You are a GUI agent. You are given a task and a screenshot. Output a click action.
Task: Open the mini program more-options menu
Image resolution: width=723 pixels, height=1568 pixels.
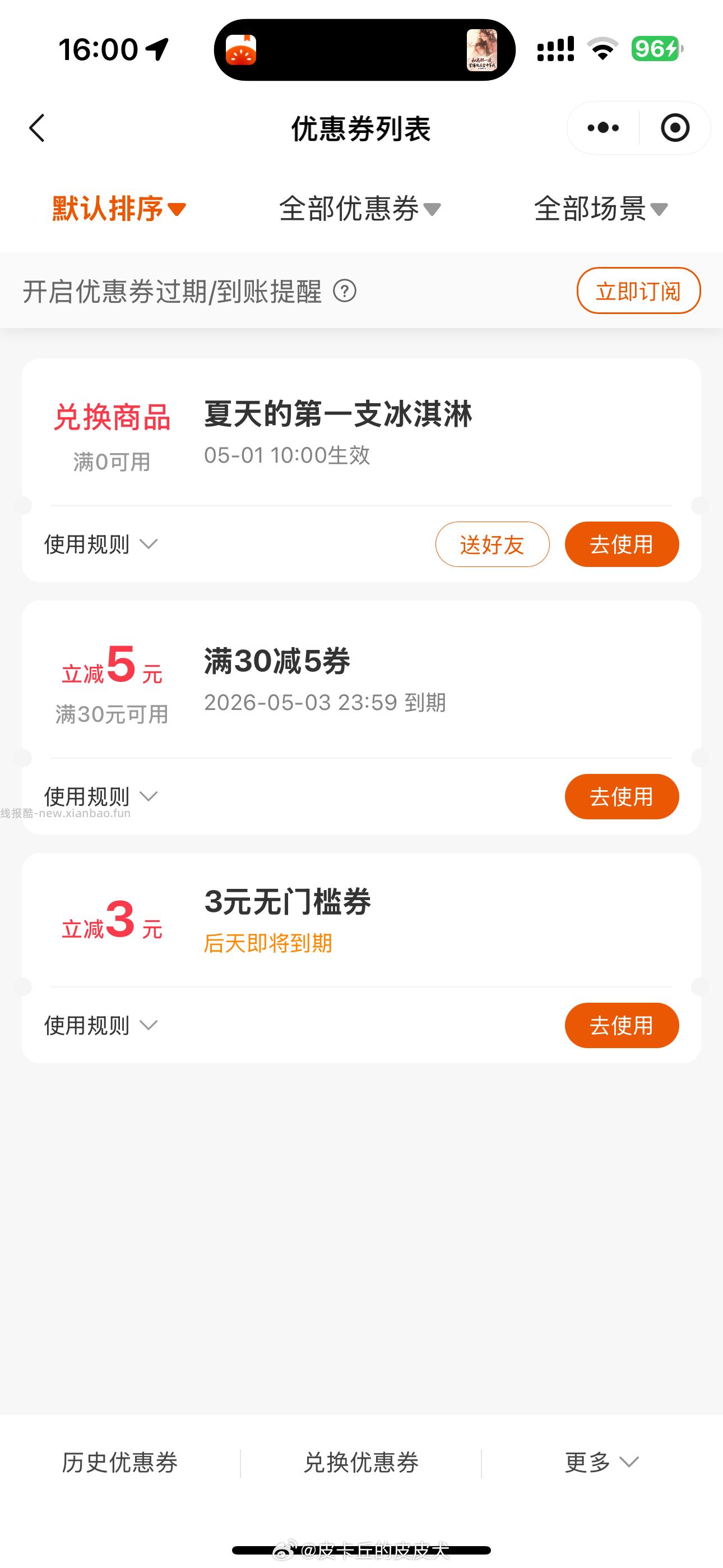tap(603, 128)
